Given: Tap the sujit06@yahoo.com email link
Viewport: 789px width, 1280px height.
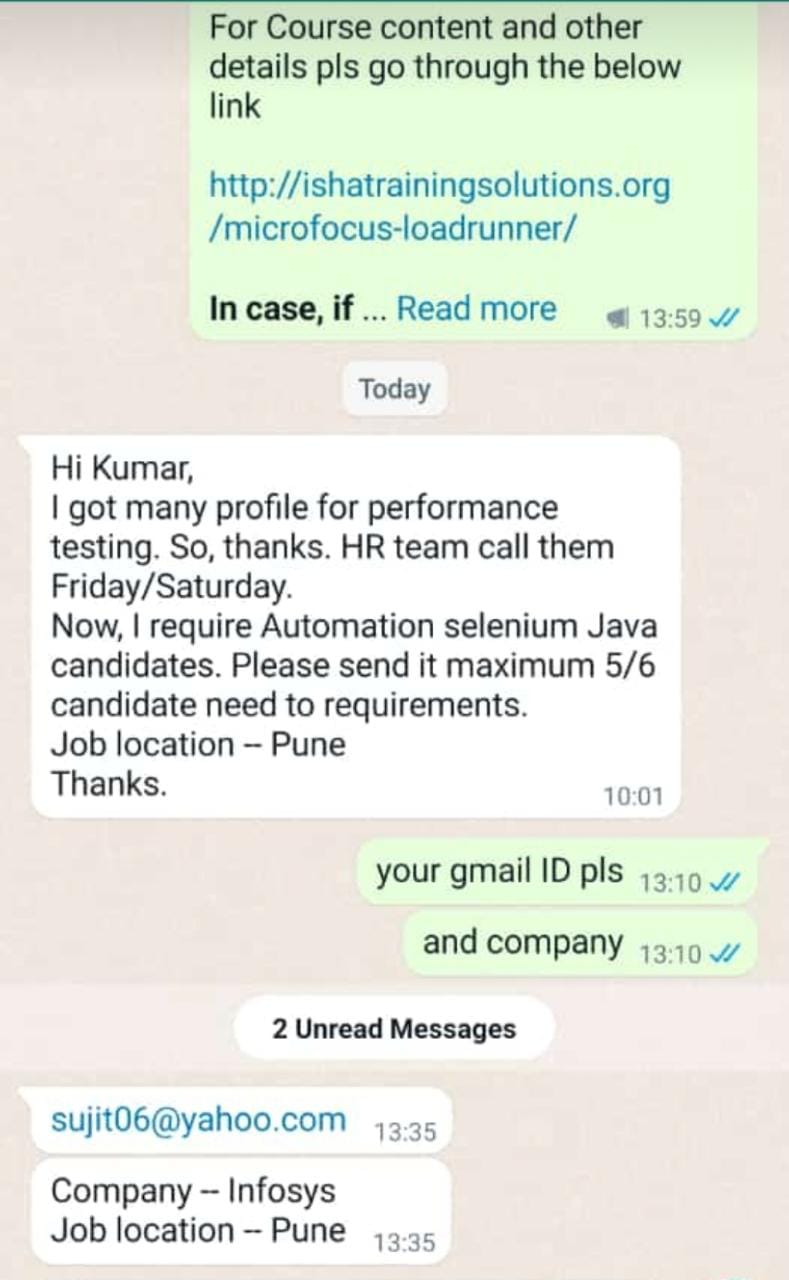Looking at the screenshot, I should pos(199,1119).
